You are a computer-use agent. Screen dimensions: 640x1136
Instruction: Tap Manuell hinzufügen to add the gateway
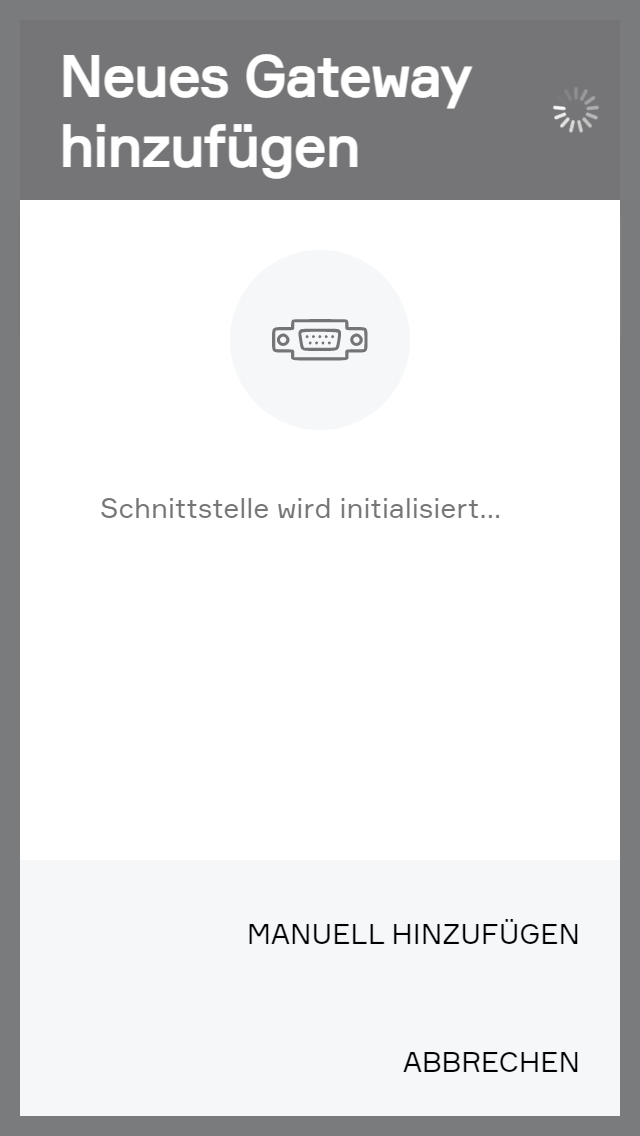click(x=413, y=934)
